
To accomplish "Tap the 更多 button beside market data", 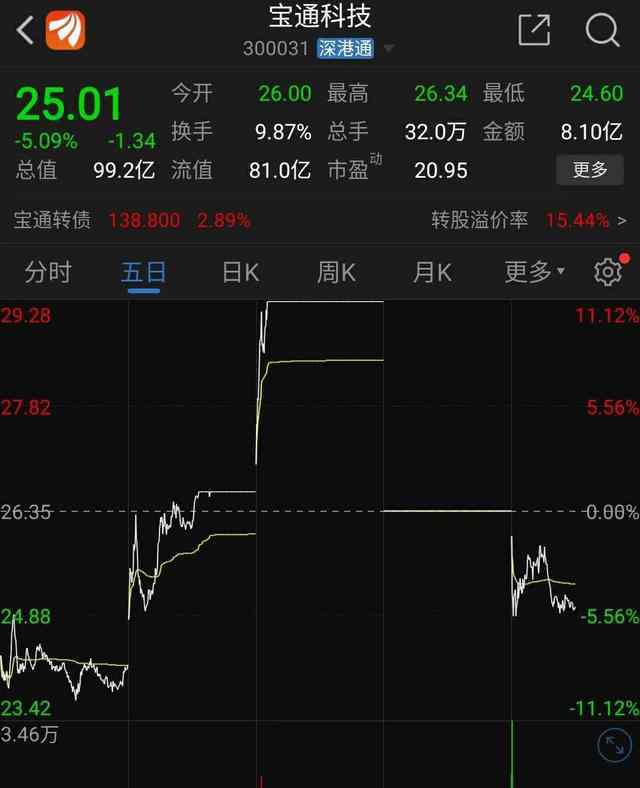I will click(x=590, y=170).
